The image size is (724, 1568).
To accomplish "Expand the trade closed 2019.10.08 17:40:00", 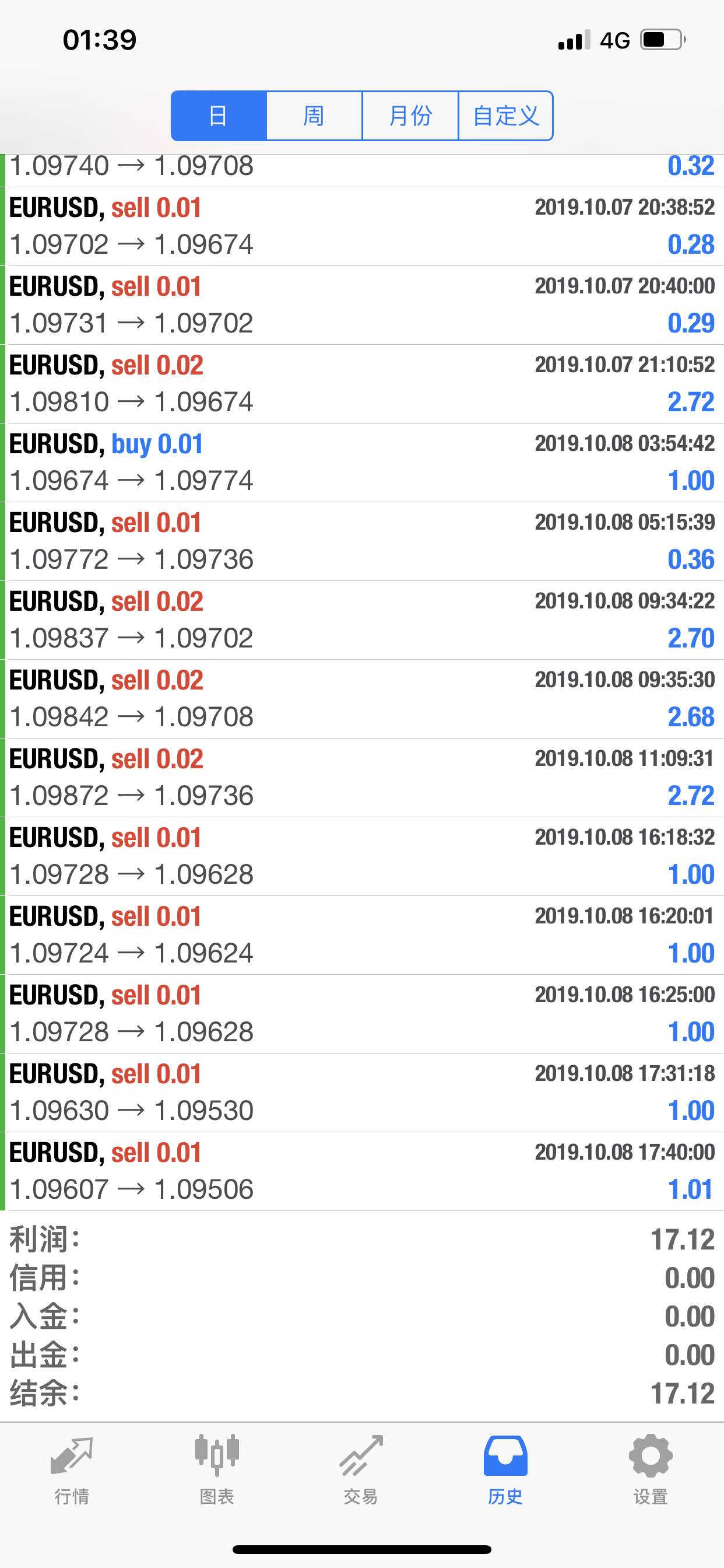I will point(362,1171).
